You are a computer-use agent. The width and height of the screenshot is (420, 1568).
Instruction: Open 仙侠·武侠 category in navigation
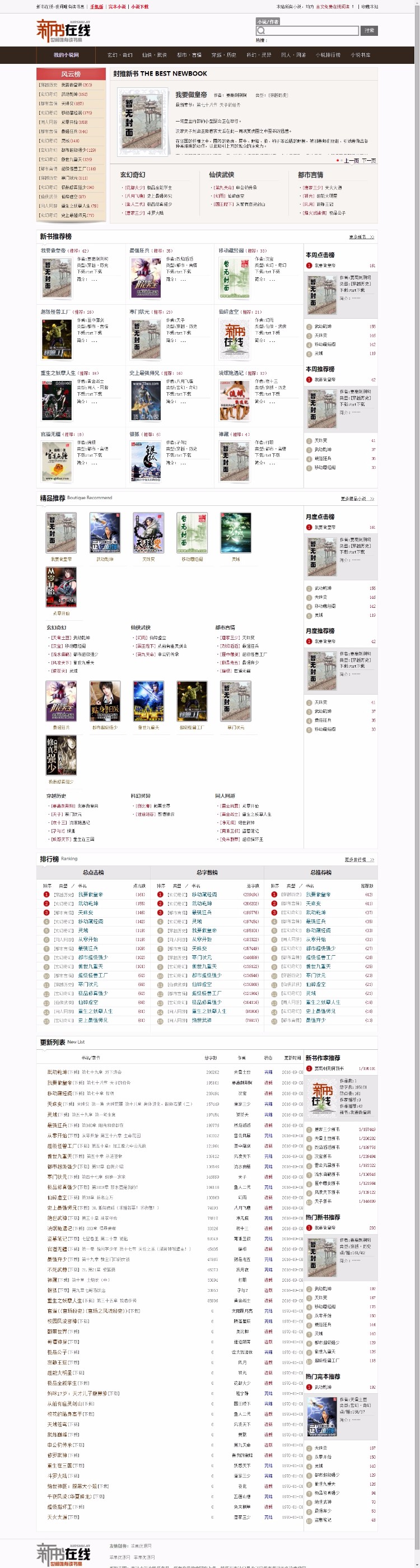point(154,55)
